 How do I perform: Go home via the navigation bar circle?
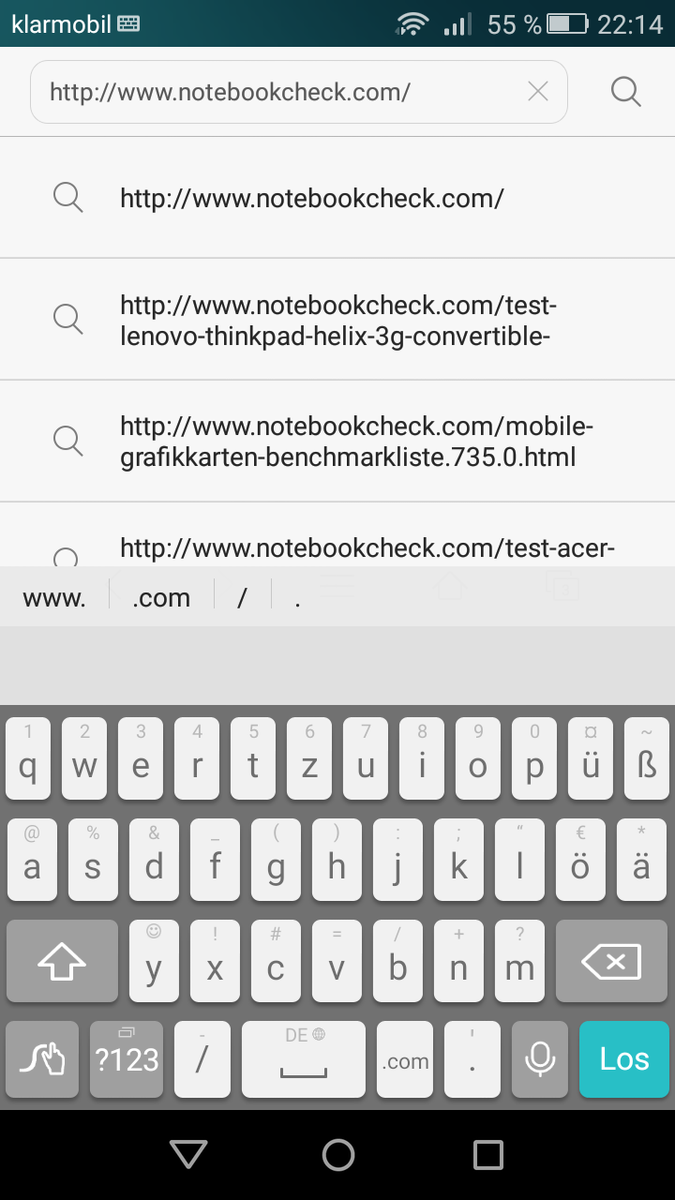click(338, 1155)
